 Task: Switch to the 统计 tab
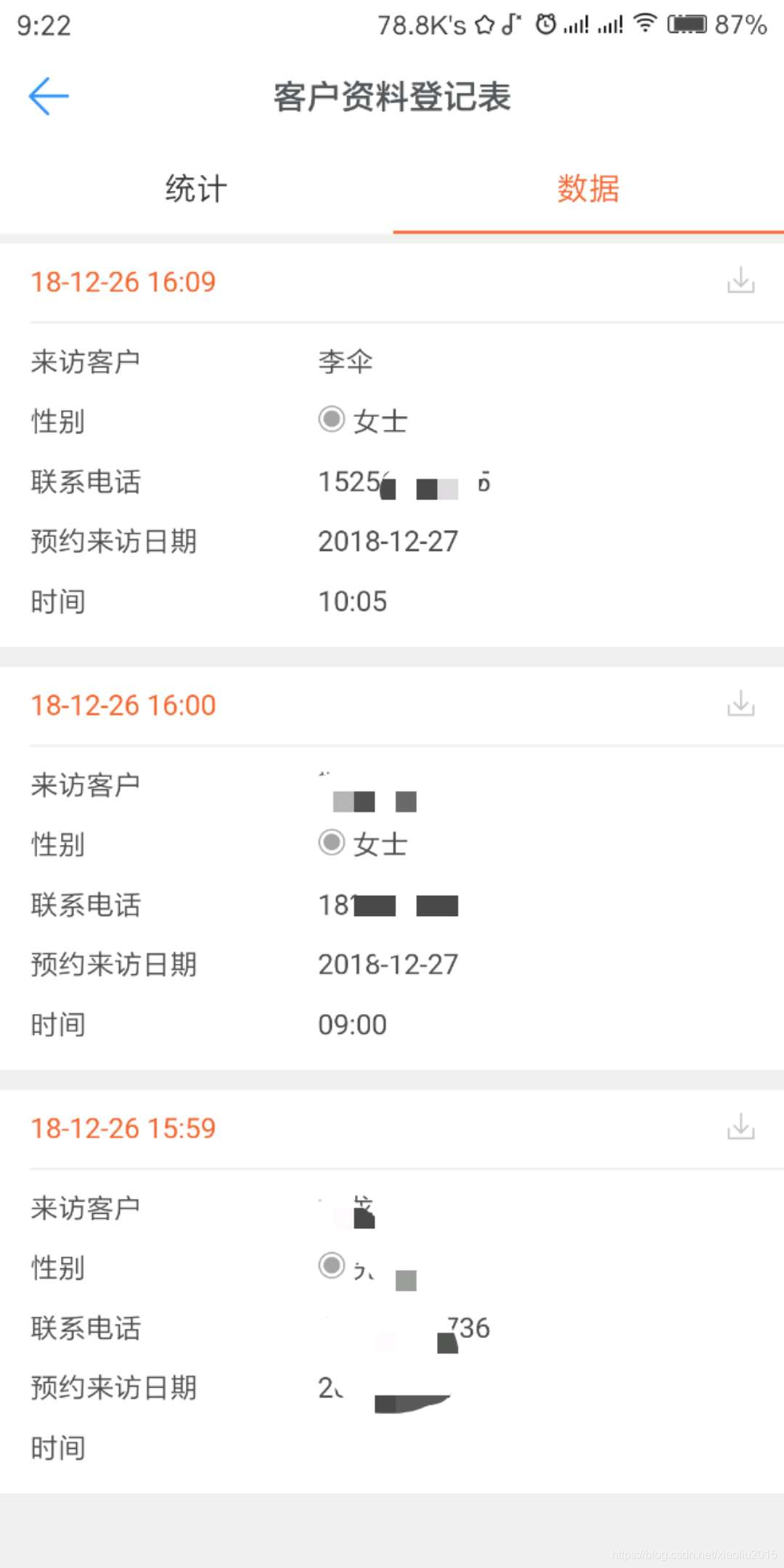pos(196,189)
